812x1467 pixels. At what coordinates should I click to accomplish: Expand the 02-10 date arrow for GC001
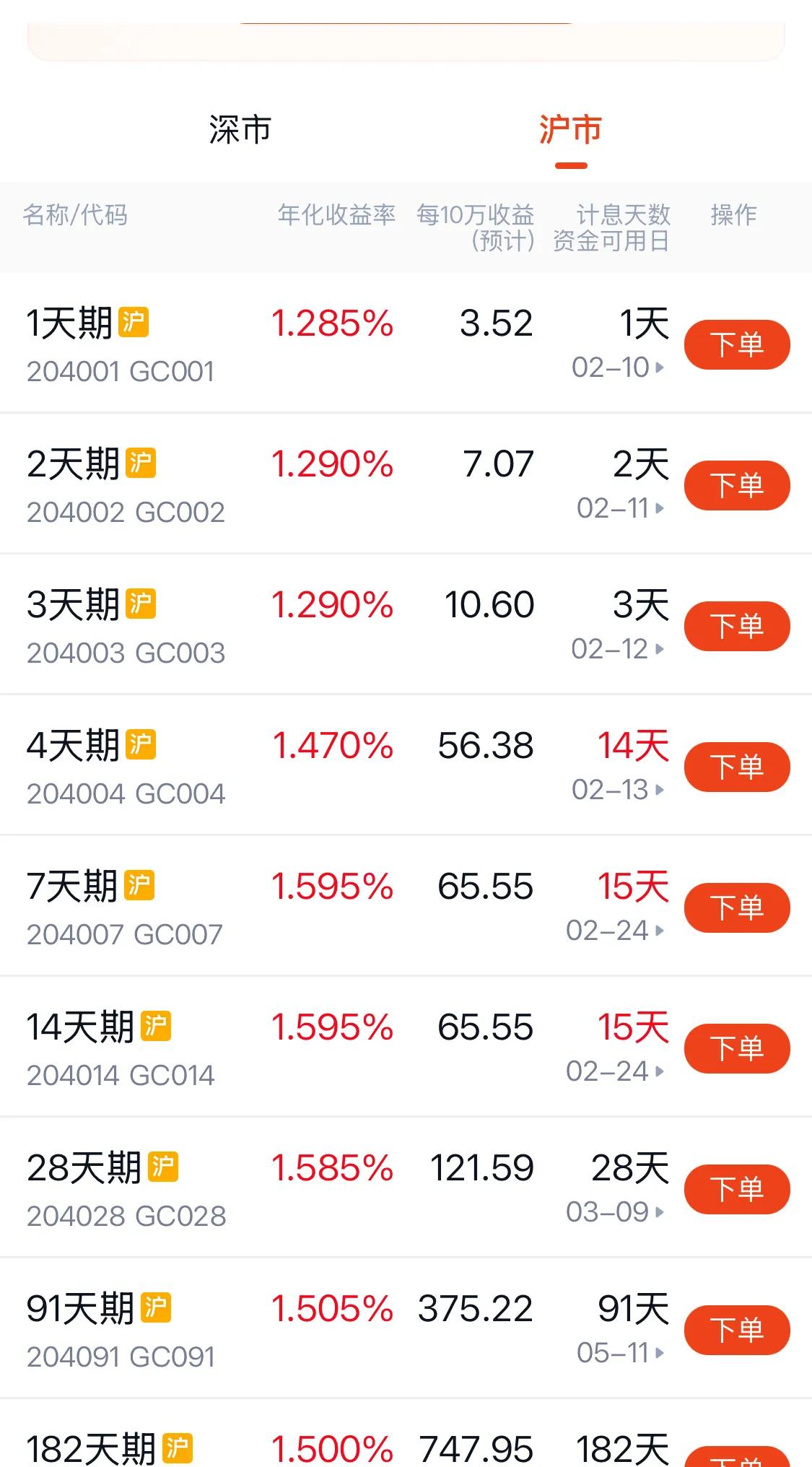point(658,367)
